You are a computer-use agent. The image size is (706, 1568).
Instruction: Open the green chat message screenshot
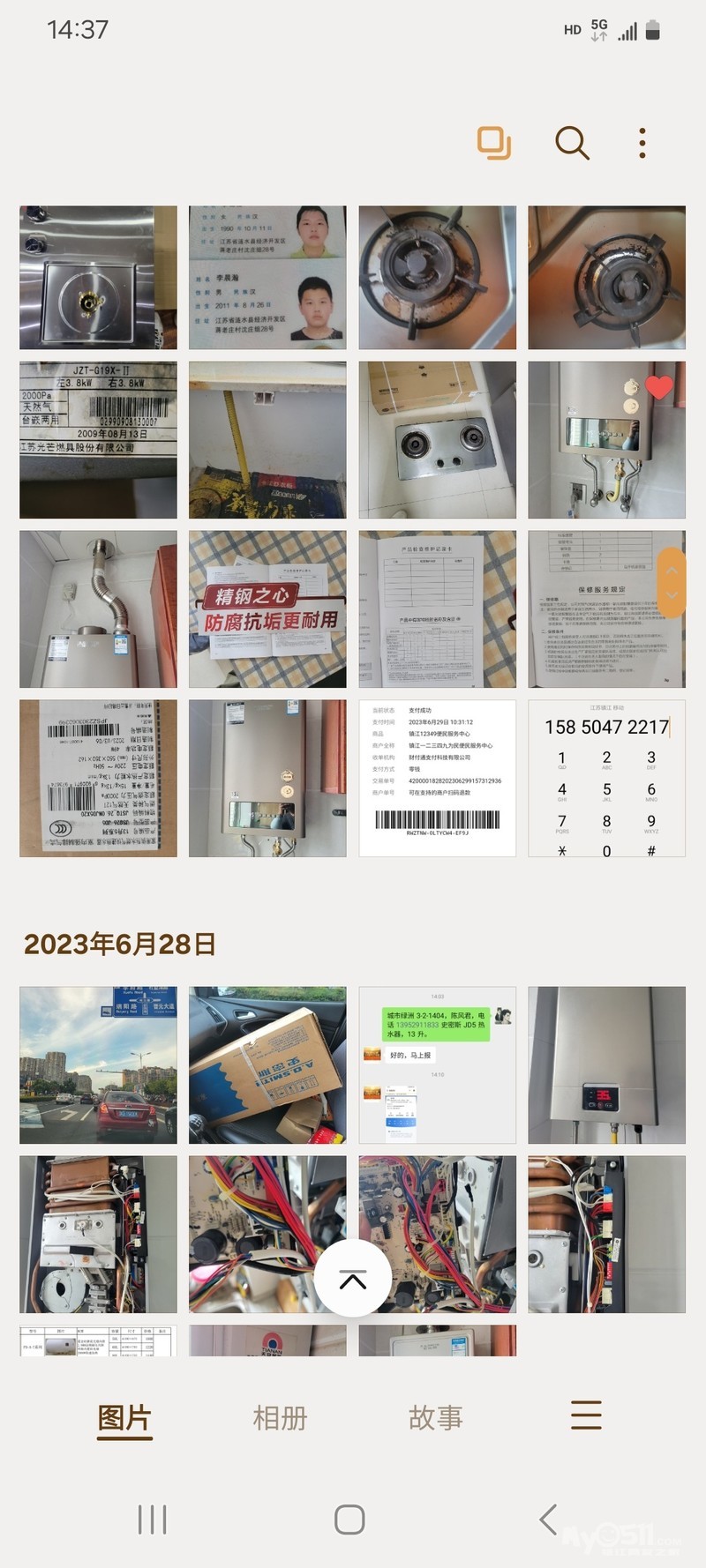437,1064
